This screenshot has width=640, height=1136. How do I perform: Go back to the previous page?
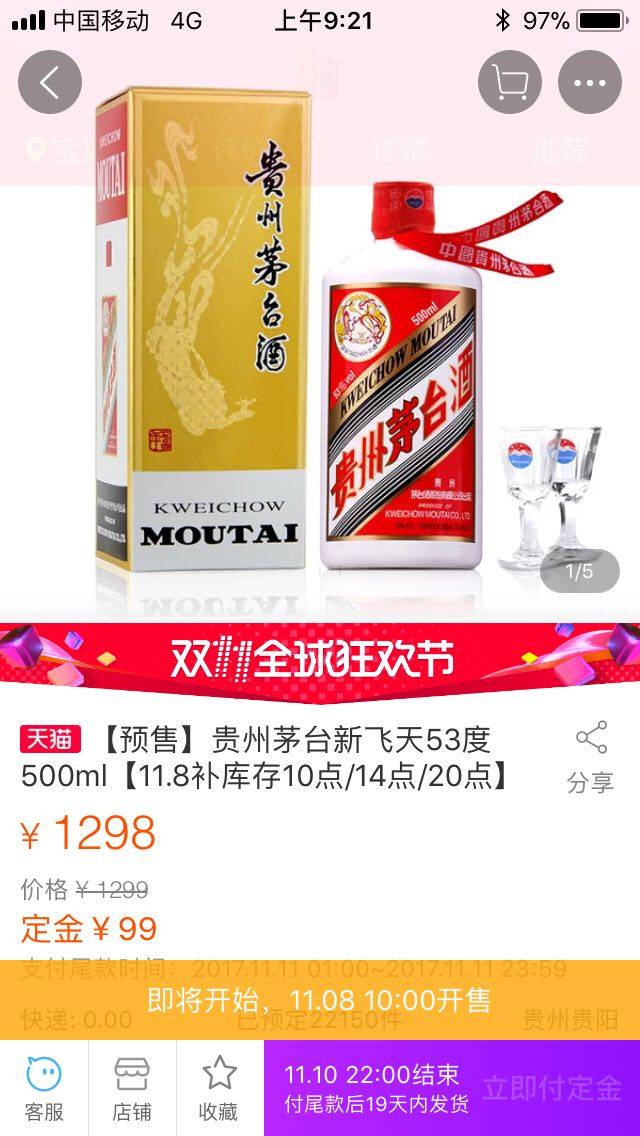pos(49,82)
